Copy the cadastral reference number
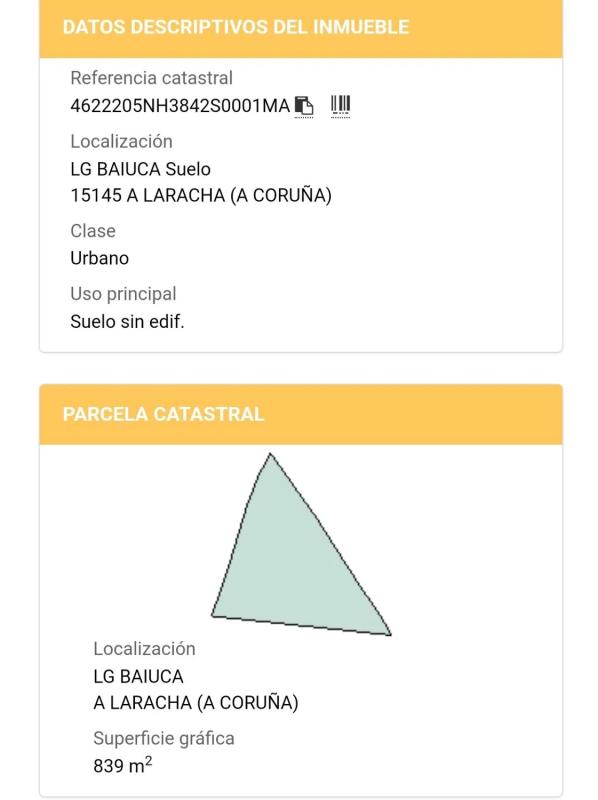598x800 pixels. tap(304, 106)
